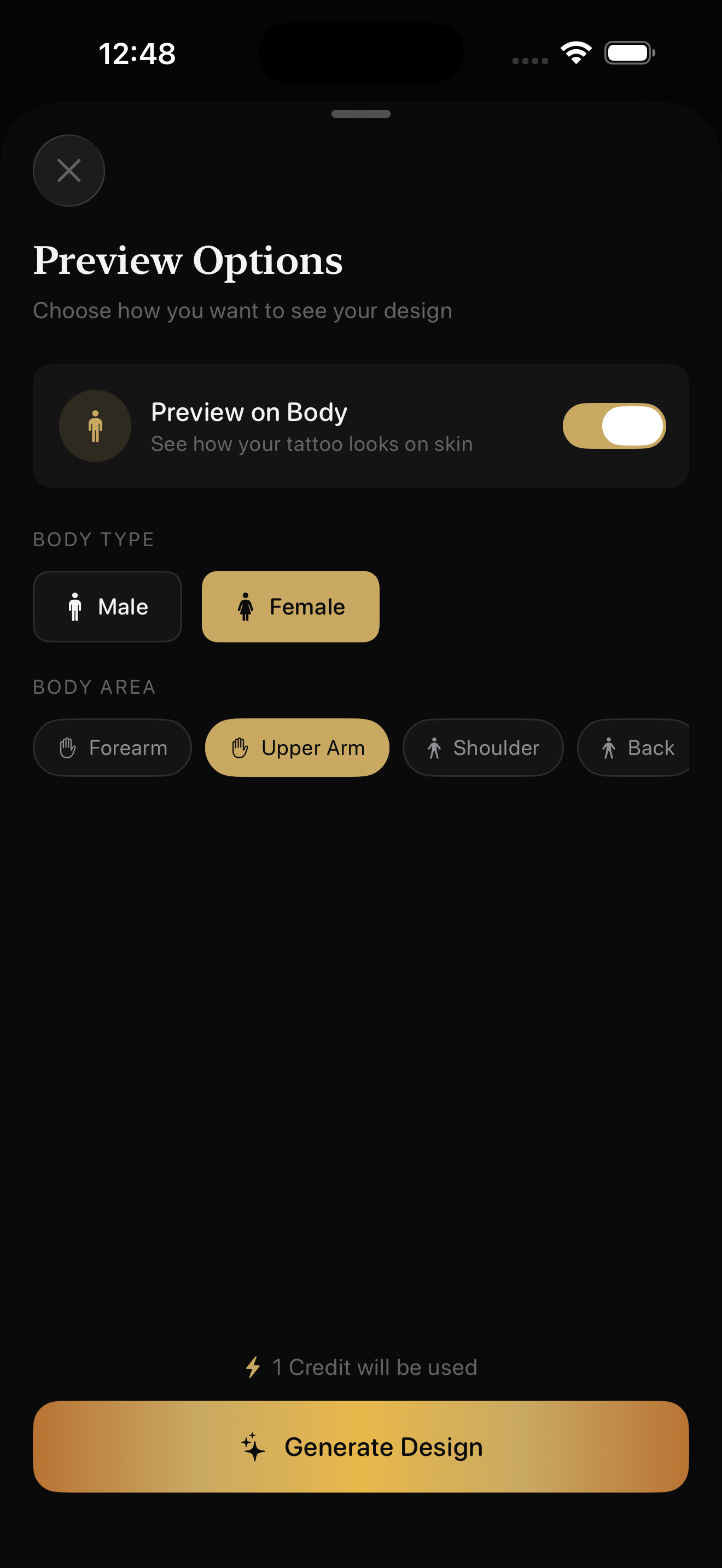Click the female figure icon on Female chip
The height and width of the screenshot is (1568, 722).
click(247, 606)
